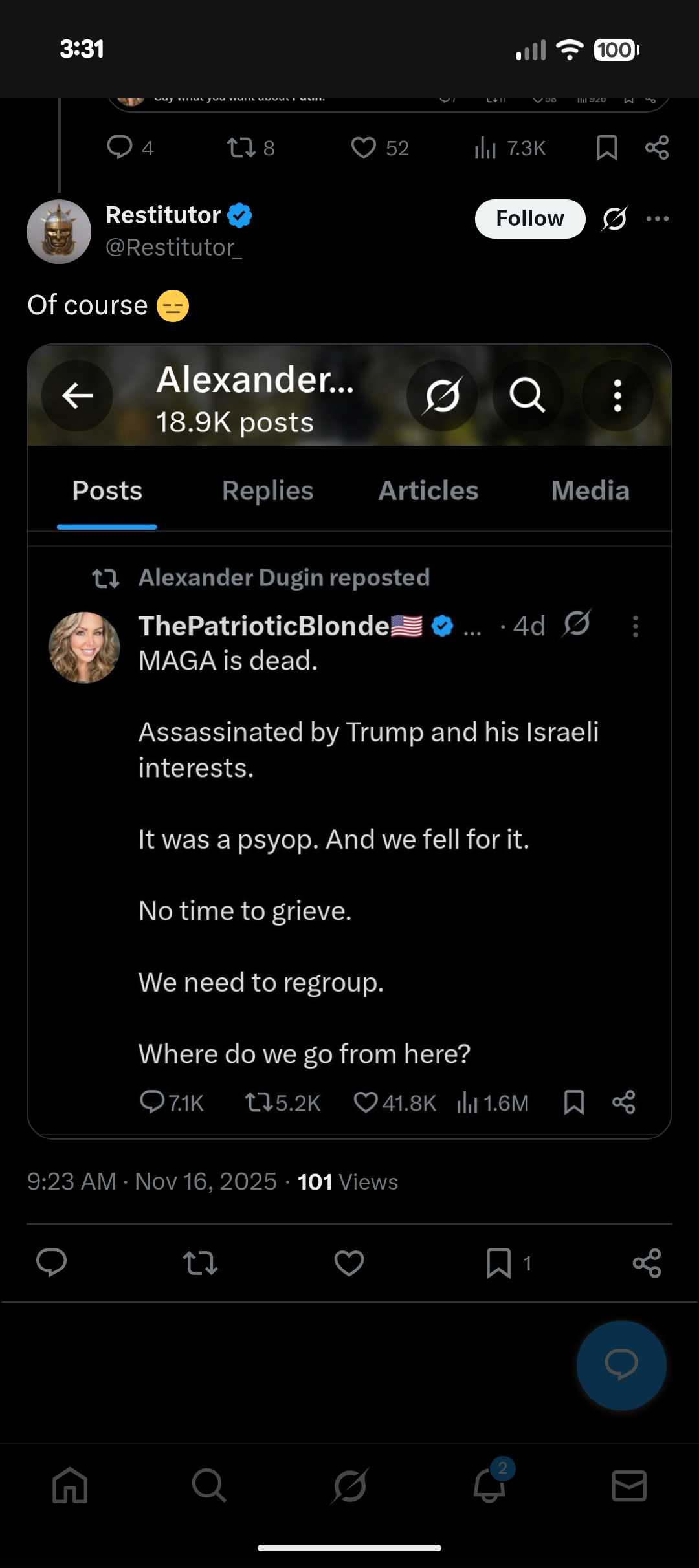The height and width of the screenshot is (1568, 699).
Task: Reply to Restitutor's post
Action: pyautogui.click(x=52, y=1263)
